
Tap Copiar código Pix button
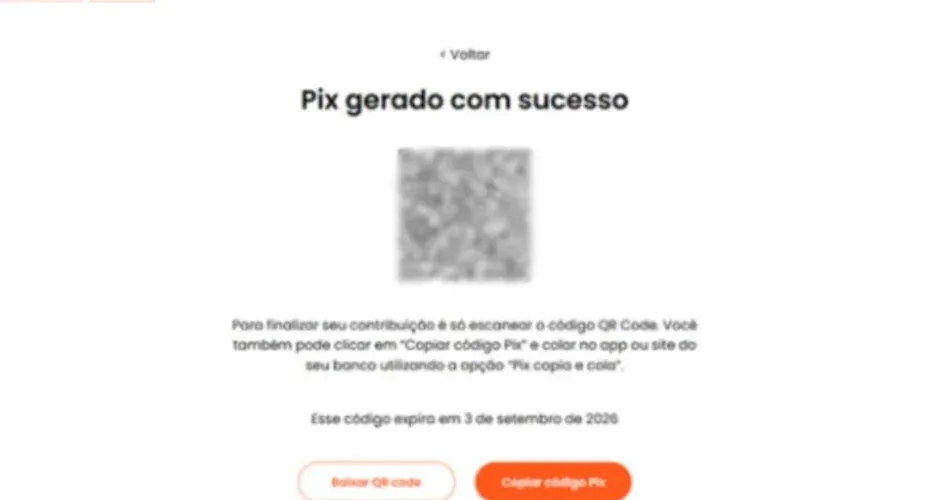click(x=553, y=481)
